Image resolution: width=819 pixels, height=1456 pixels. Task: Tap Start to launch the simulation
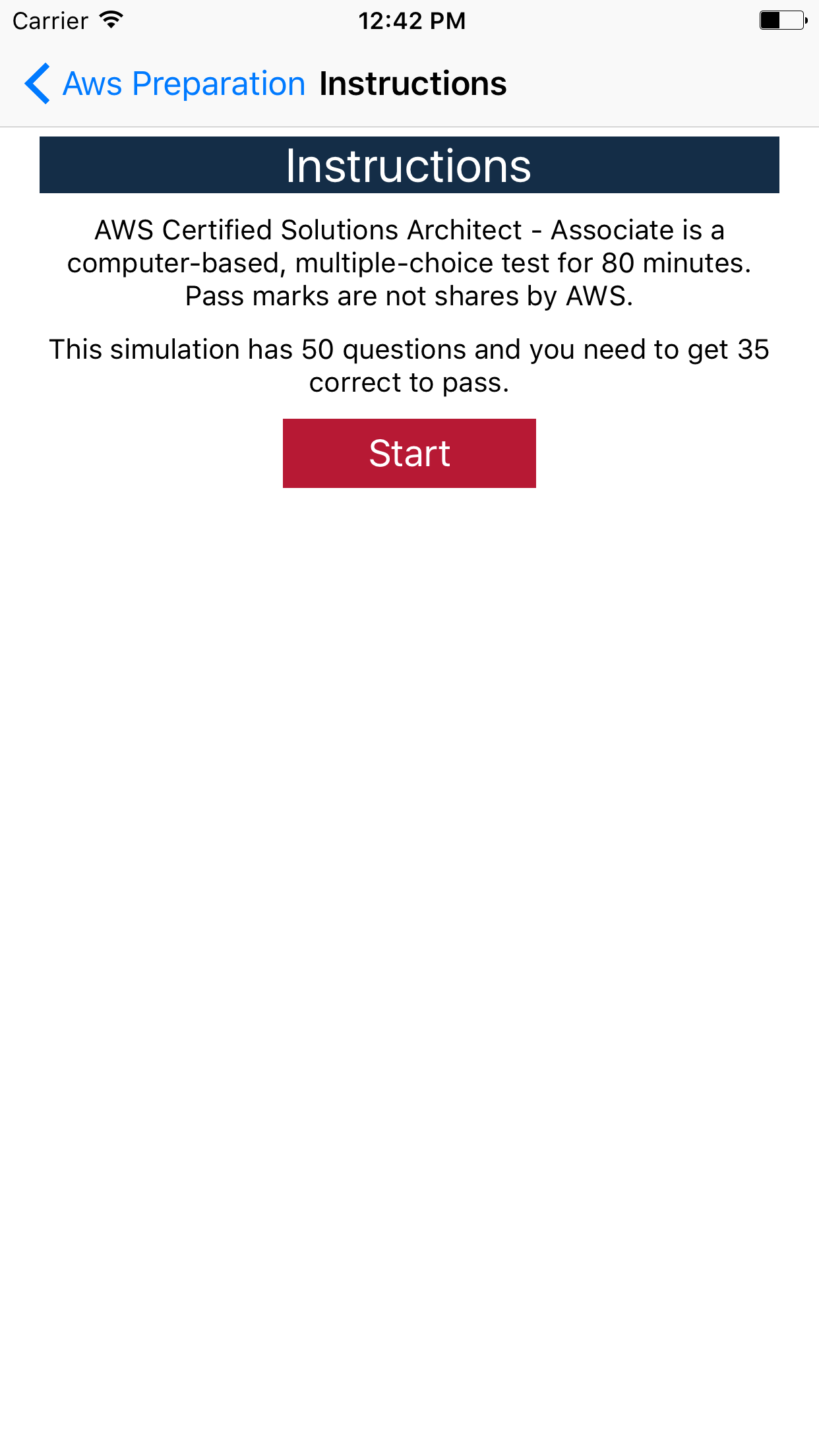click(409, 453)
